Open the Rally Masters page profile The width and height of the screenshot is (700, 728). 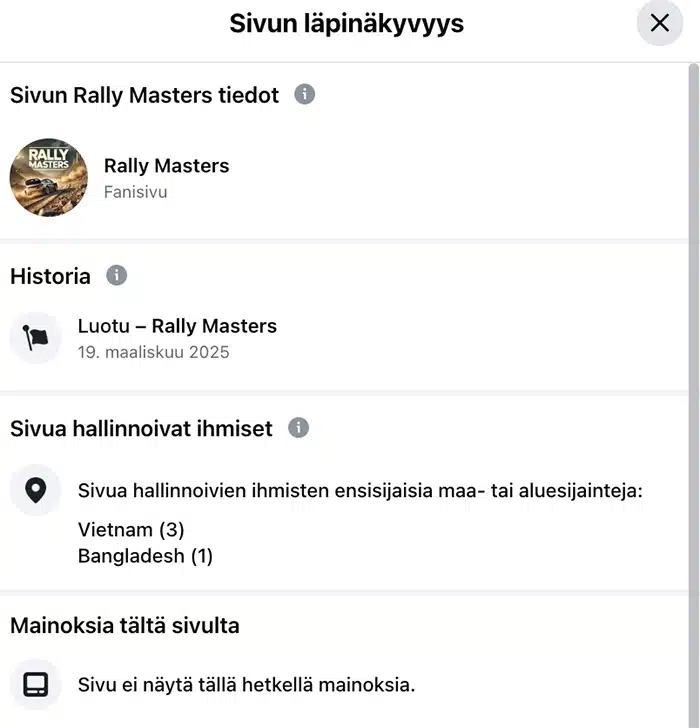coord(166,166)
